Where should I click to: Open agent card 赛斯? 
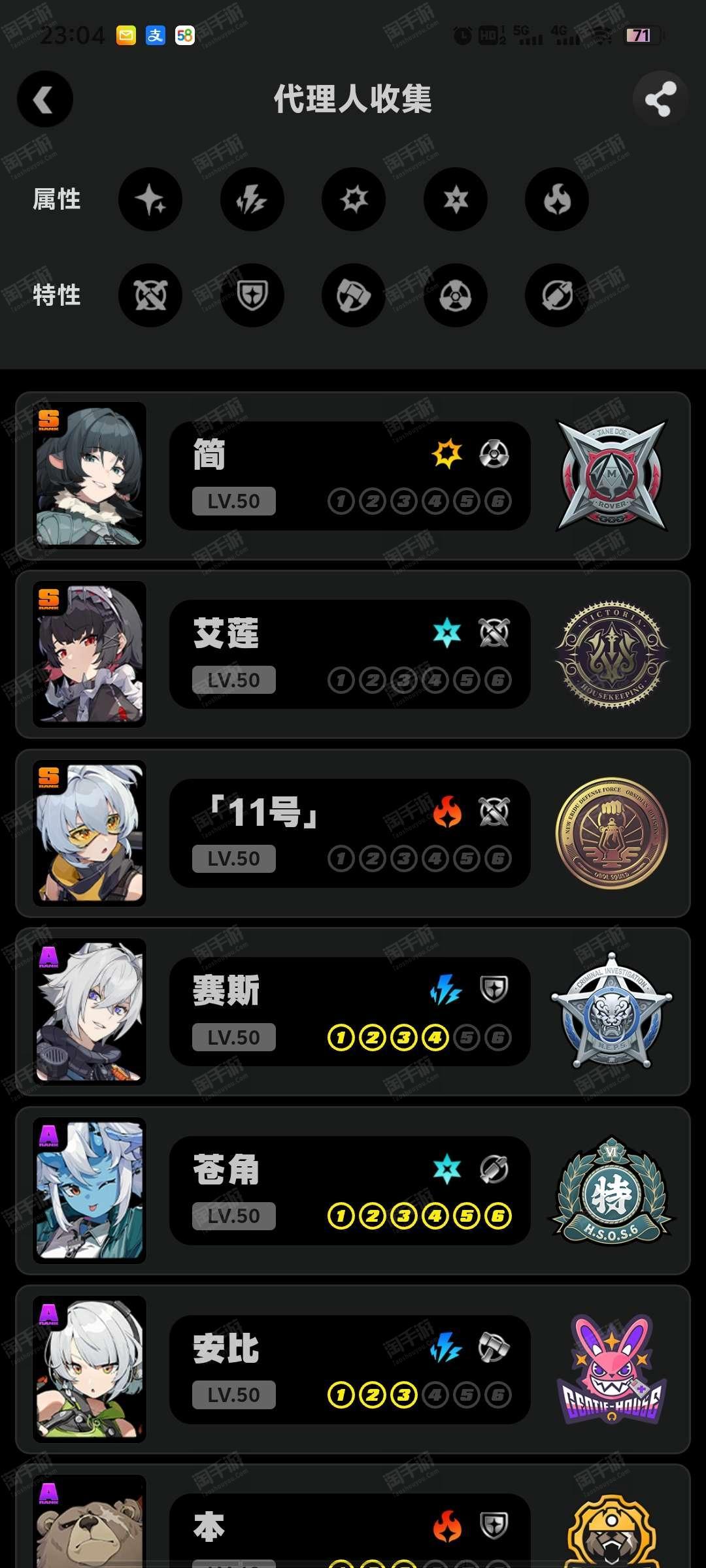tap(353, 1011)
